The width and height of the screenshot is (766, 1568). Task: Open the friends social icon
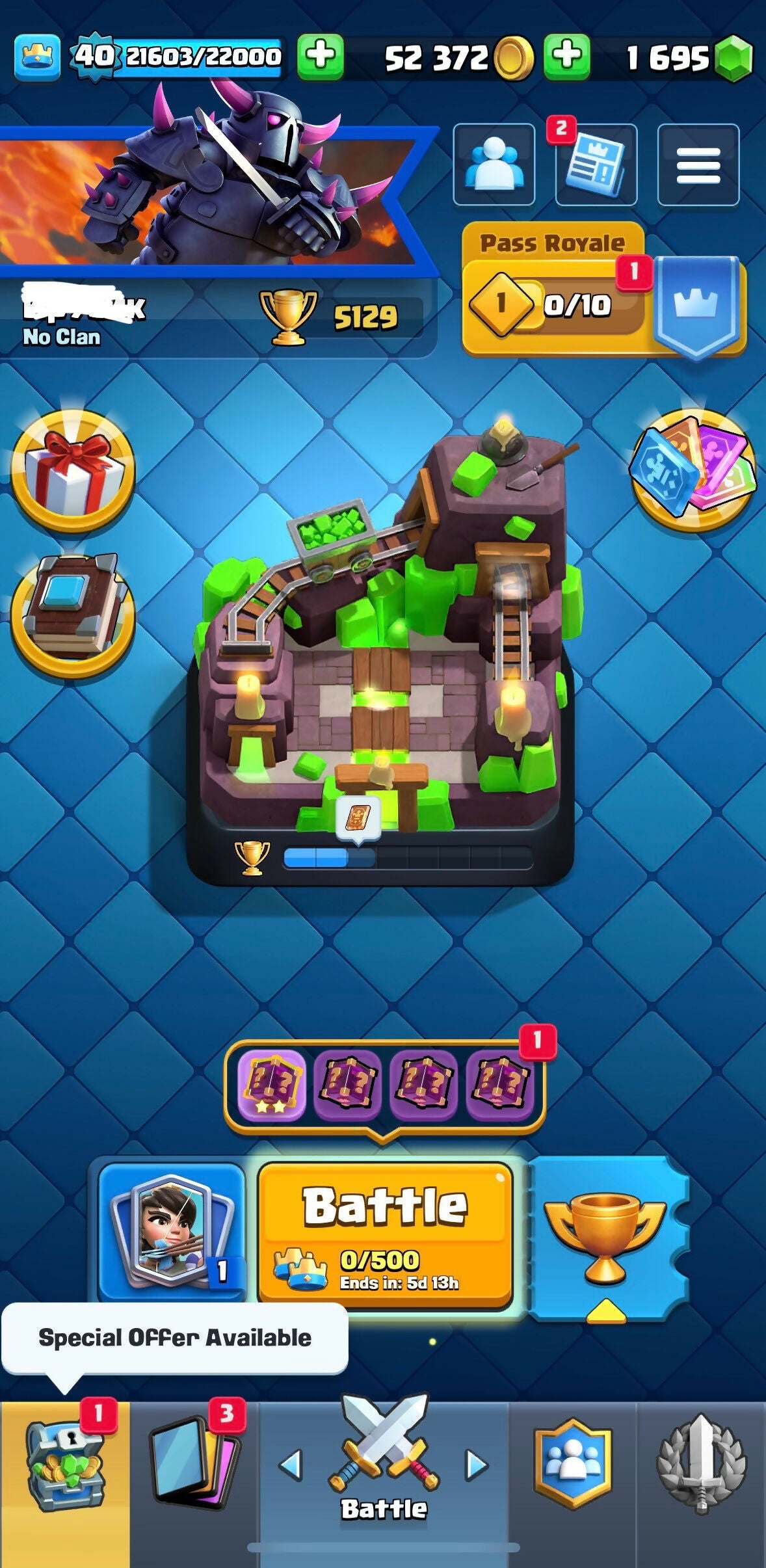coord(494,165)
